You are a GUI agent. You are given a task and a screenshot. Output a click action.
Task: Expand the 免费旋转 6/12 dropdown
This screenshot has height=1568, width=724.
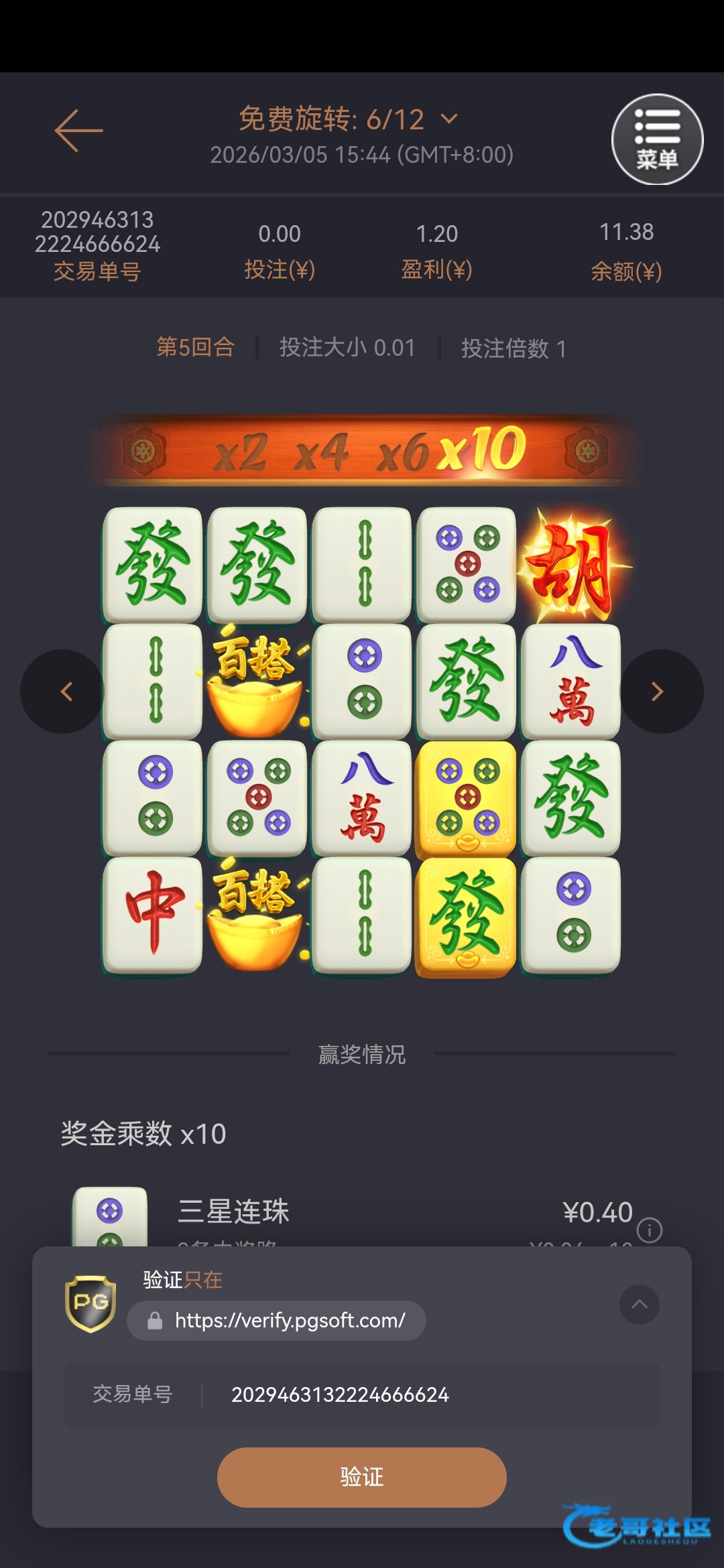[448, 119]
